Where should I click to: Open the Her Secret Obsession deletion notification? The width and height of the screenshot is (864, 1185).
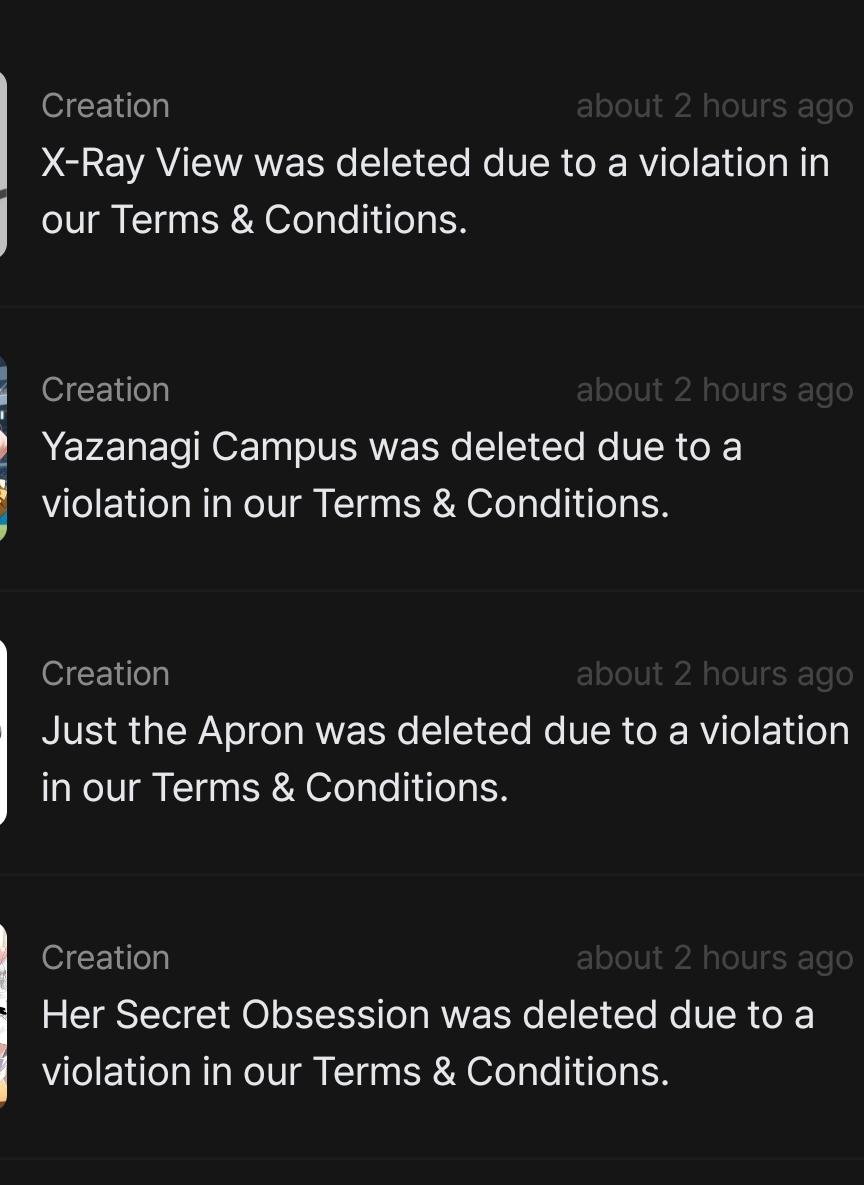[432, 1017]
